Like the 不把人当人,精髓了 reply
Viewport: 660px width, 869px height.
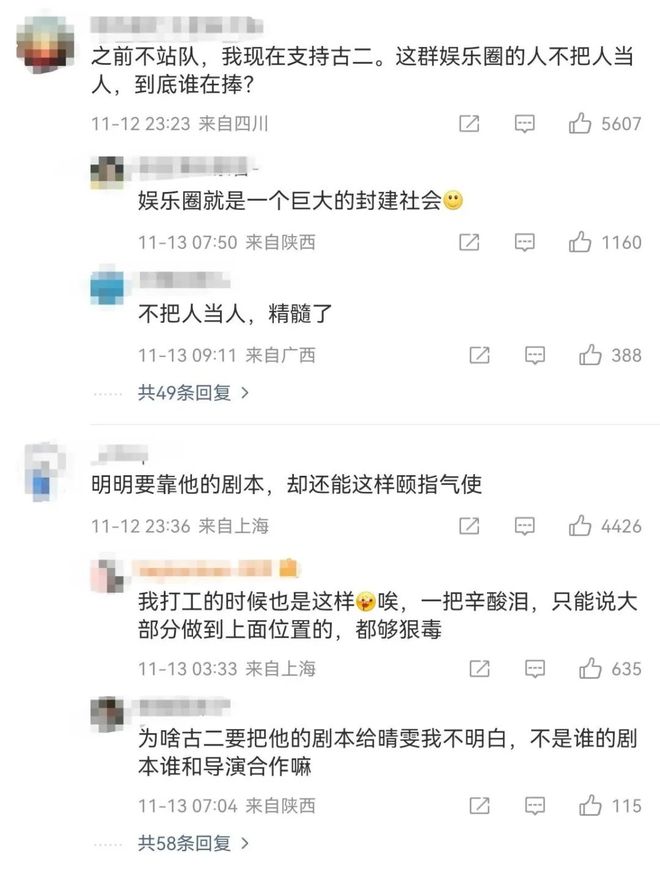tap(590, 355)
